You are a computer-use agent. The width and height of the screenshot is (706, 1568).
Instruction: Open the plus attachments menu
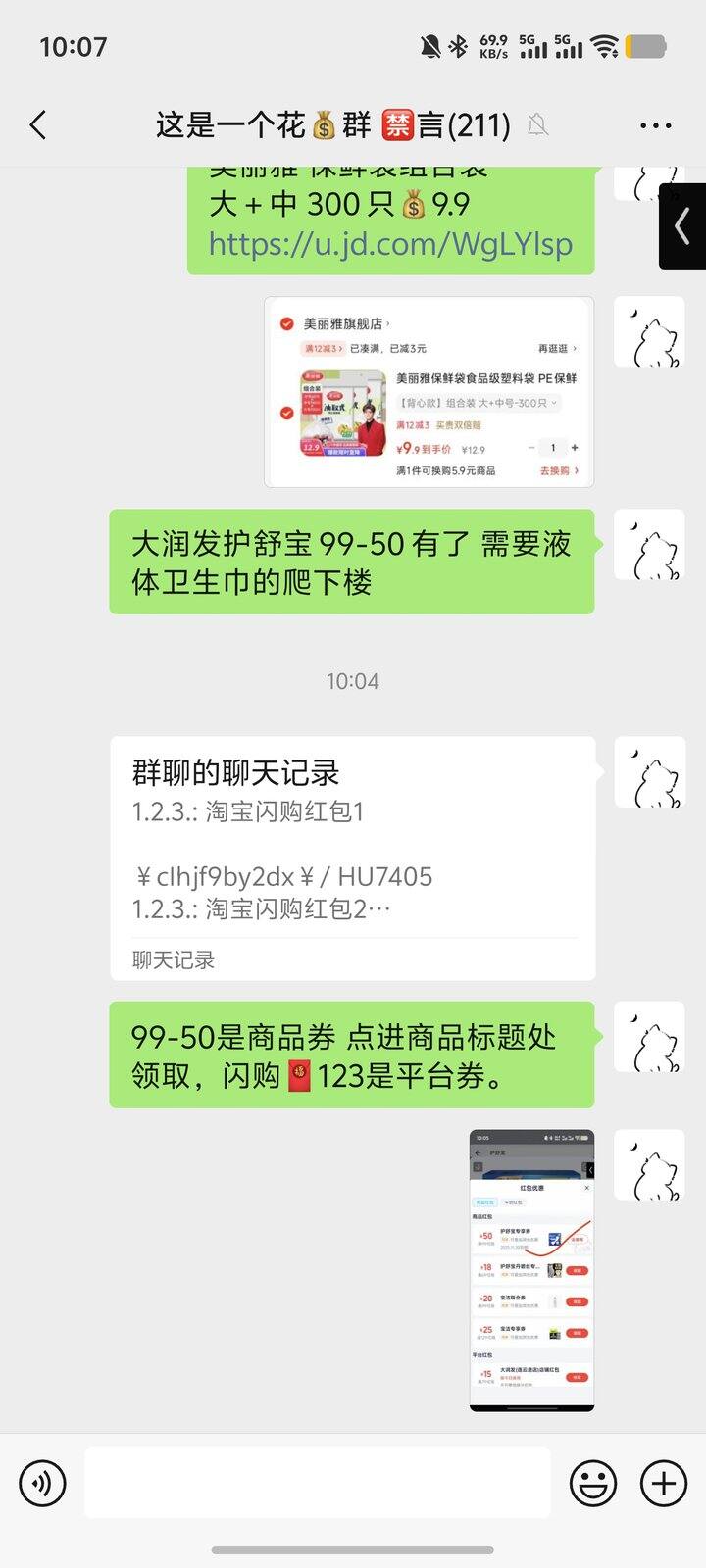[x=664, y=1484]
